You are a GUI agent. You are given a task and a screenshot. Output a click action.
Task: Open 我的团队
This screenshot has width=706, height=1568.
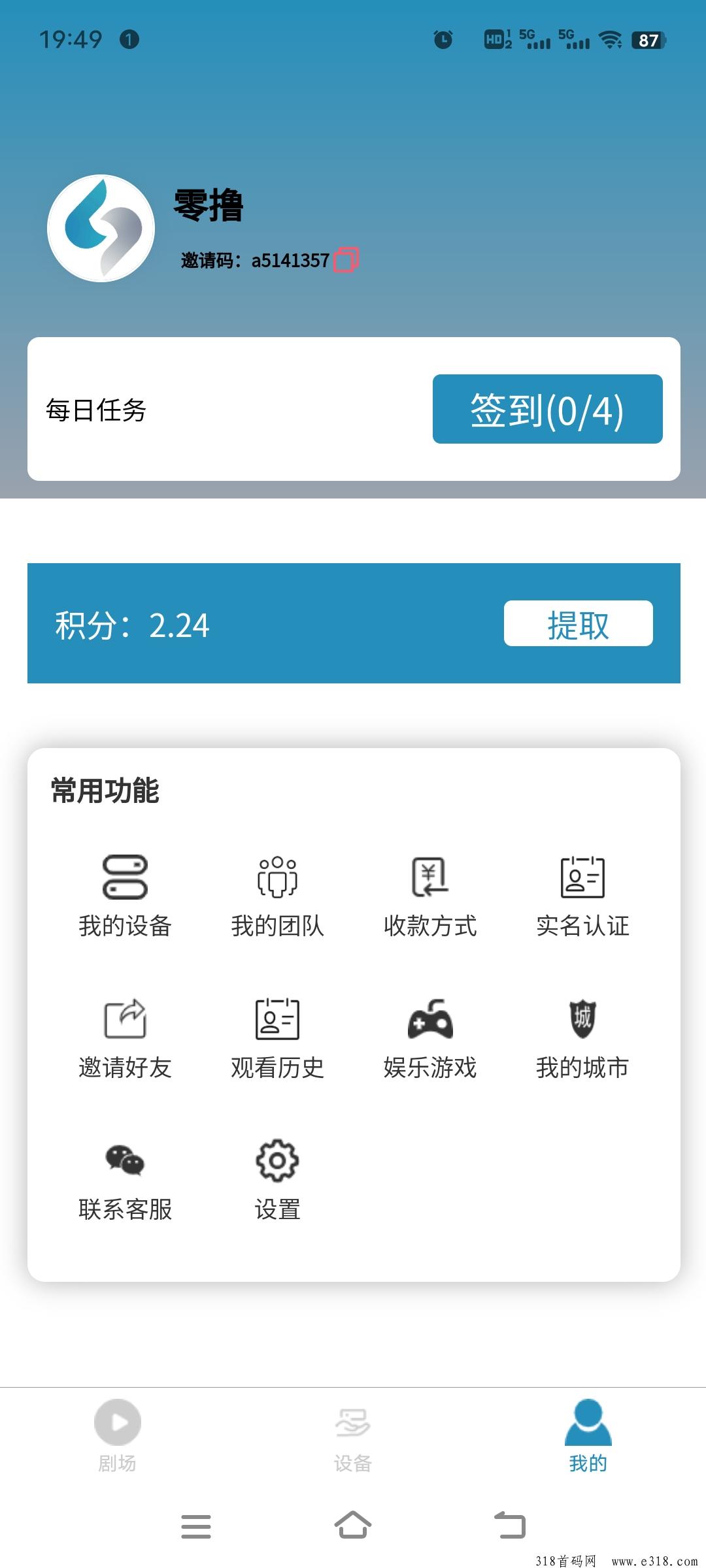277,895
